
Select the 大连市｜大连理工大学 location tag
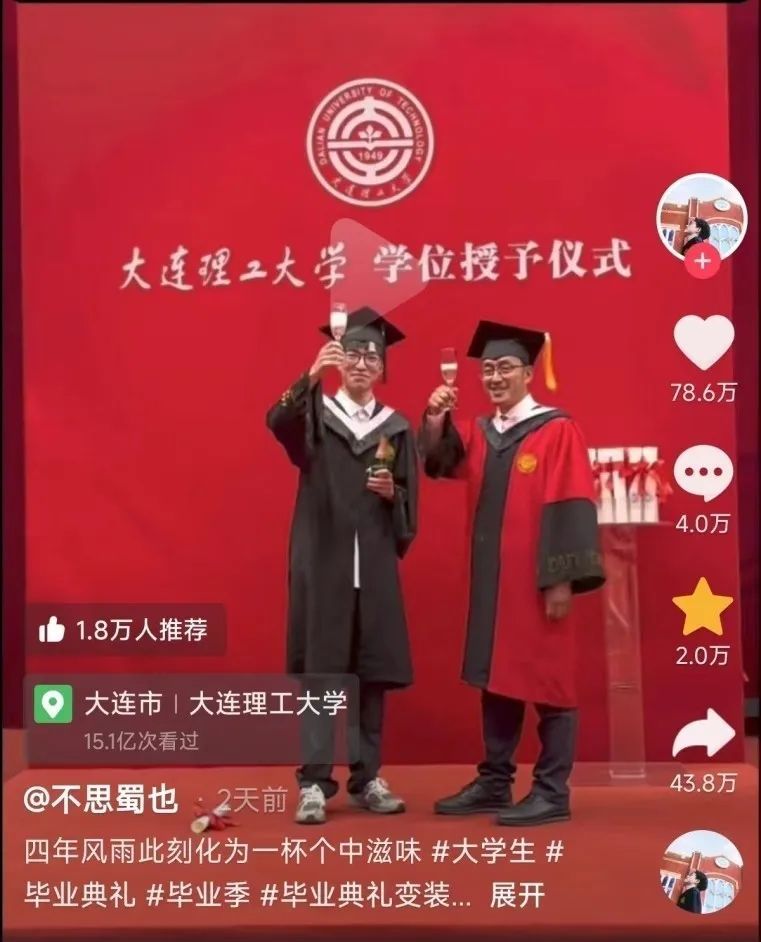click(215, 704)
